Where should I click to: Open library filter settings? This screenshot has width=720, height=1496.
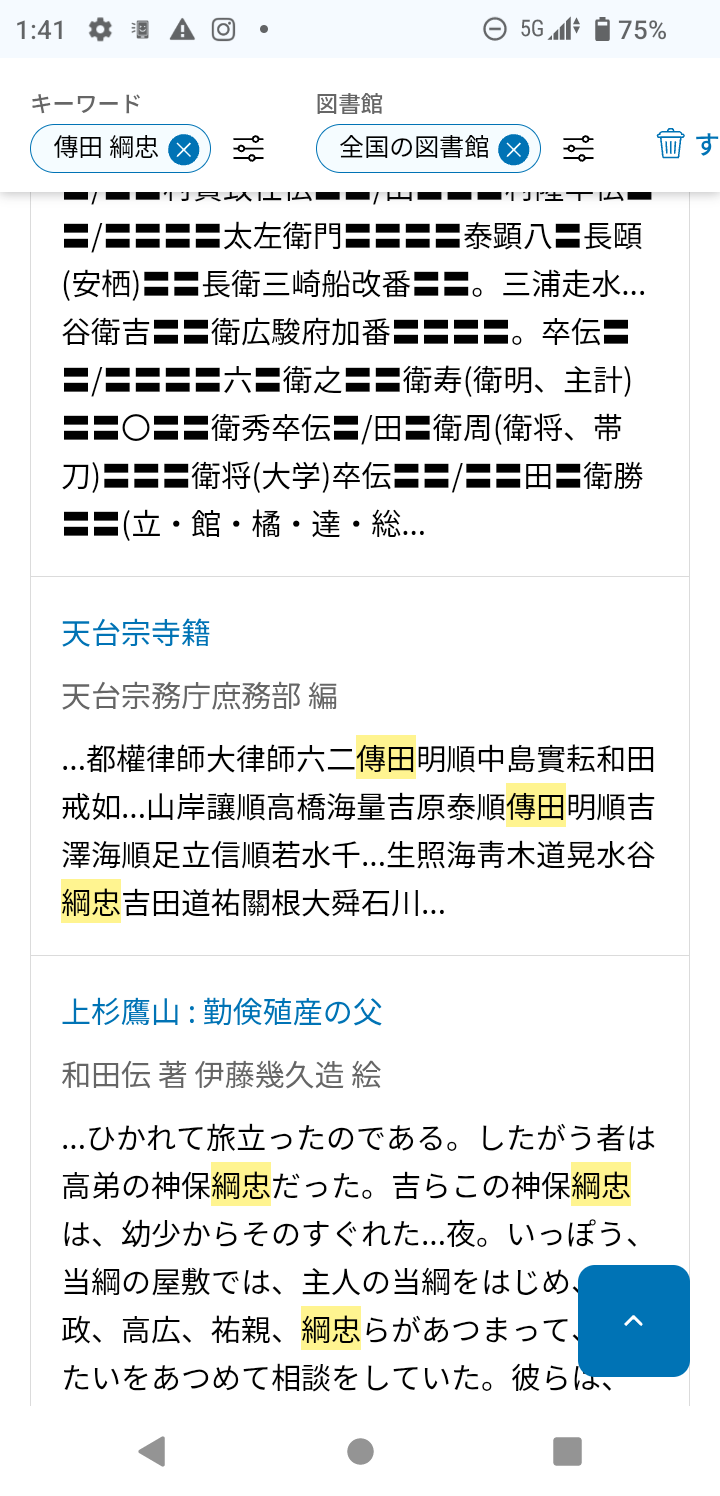[578, 150]
